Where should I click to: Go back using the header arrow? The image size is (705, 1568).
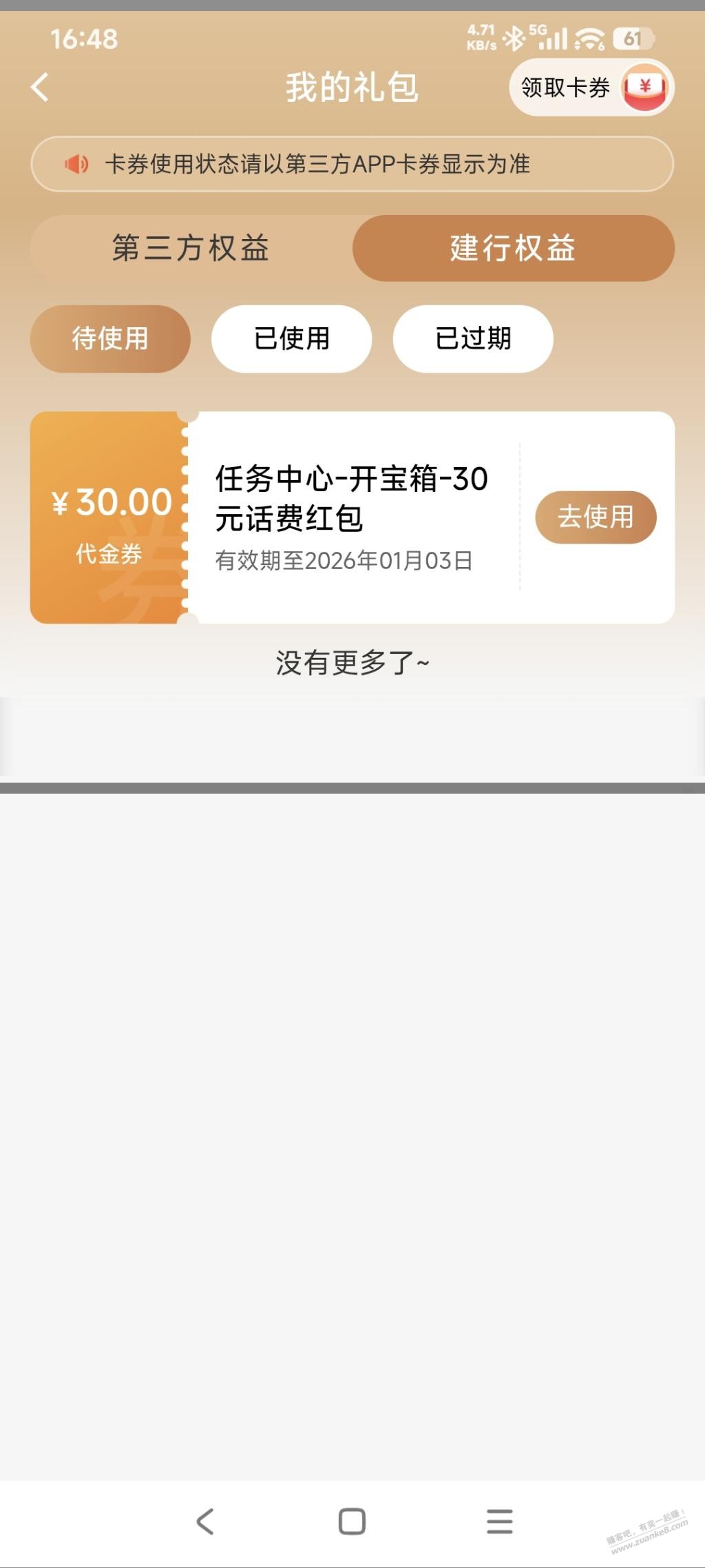pyautogui.click(x=40, y=87)
